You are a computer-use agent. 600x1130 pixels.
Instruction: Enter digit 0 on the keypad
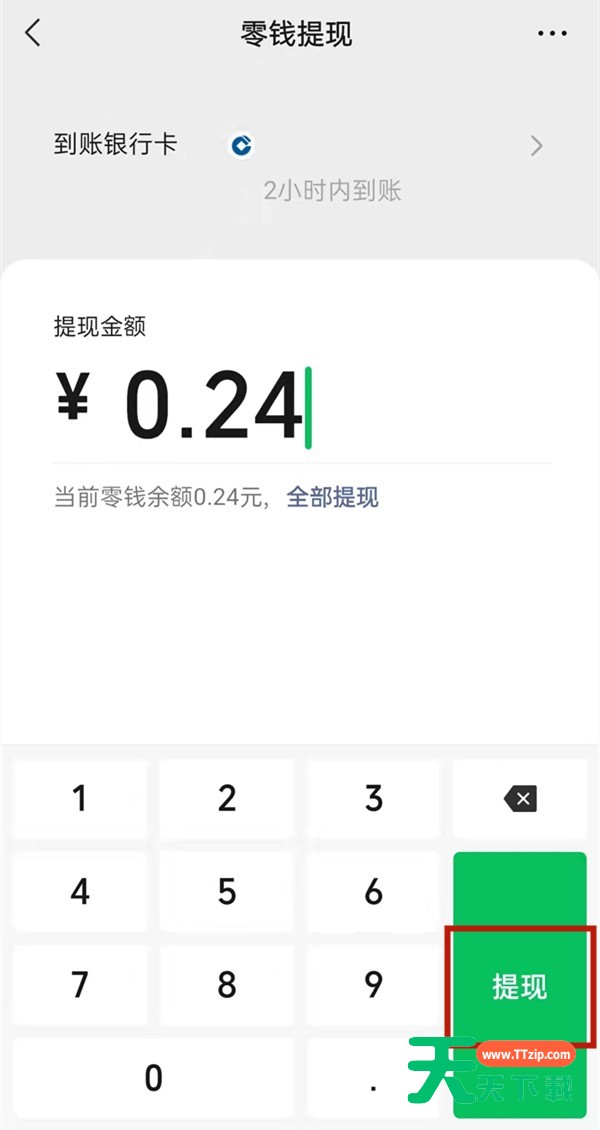pyautogui.click(x=153, y=1077)
